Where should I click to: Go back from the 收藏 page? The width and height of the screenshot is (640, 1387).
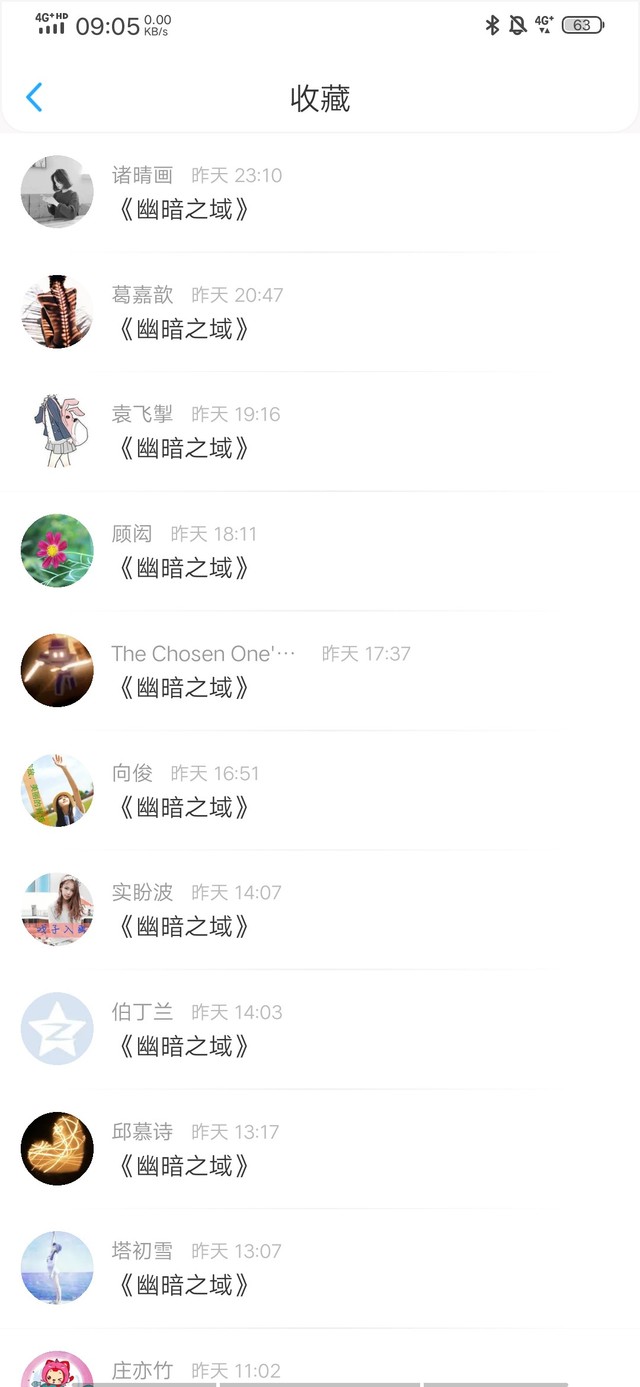[x=35, y=98]
